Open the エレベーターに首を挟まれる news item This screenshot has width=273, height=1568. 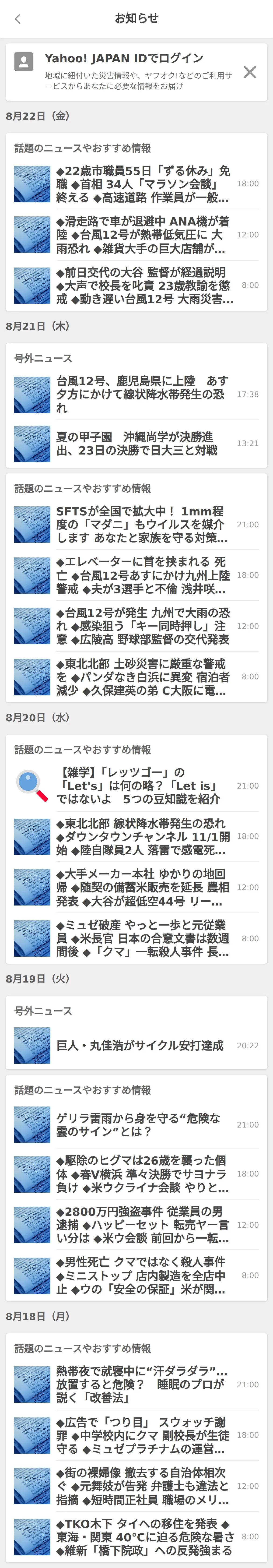143,575
